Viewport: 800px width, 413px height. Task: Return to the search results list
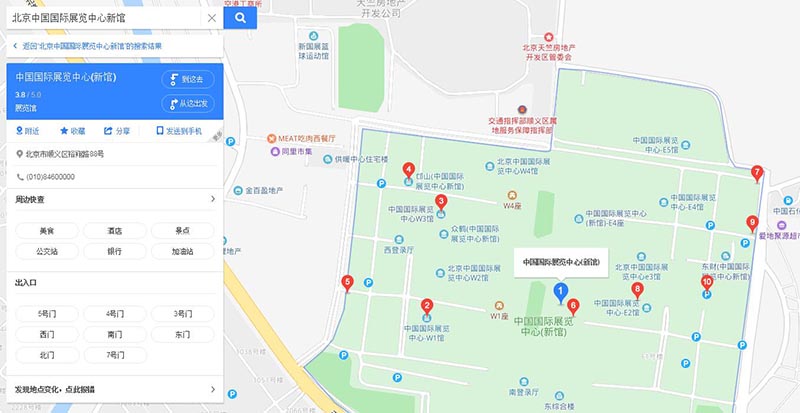[x=90, y=46]
